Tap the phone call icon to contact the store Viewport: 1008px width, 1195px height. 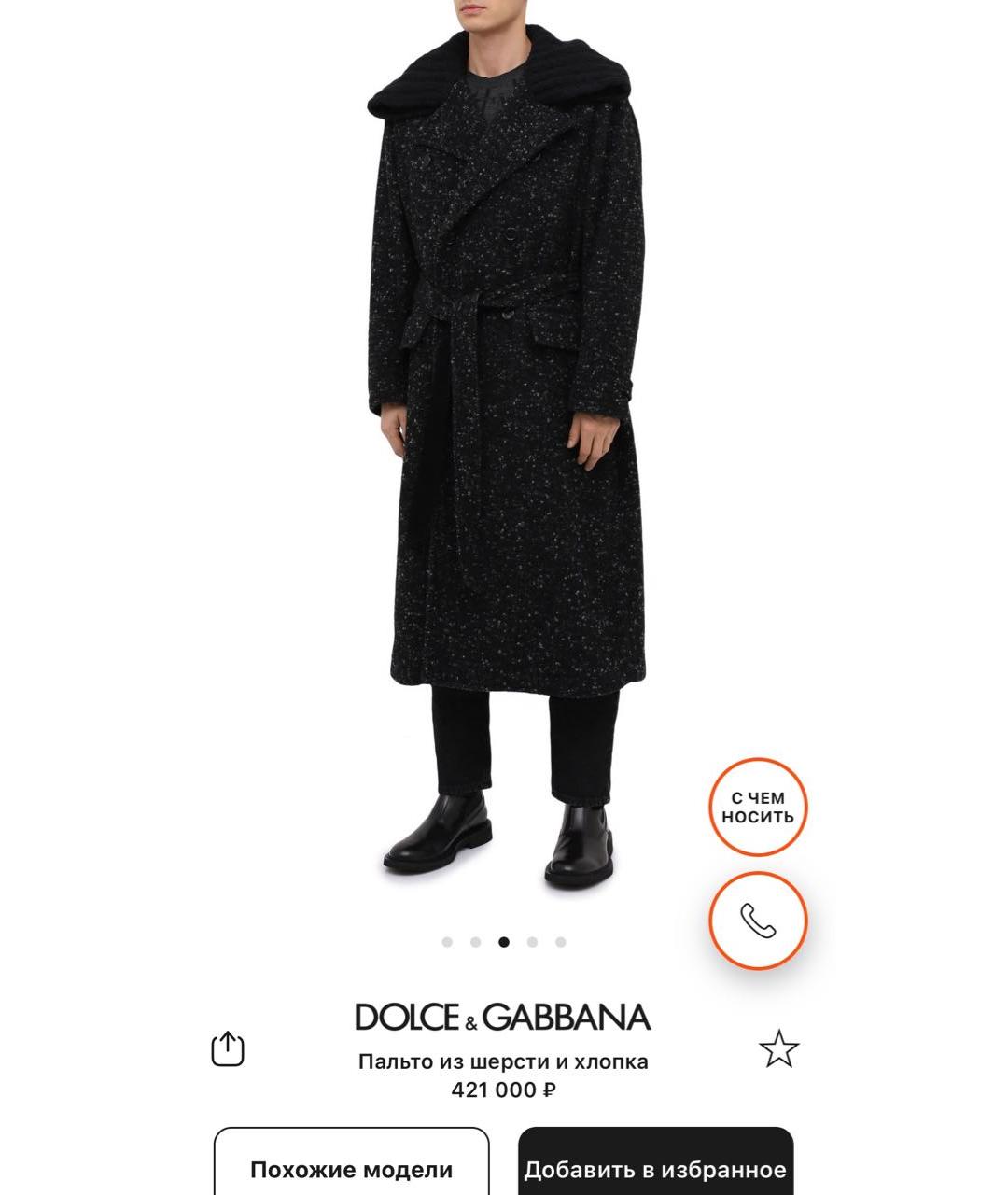pyautogui.click(x=758, y=920)
